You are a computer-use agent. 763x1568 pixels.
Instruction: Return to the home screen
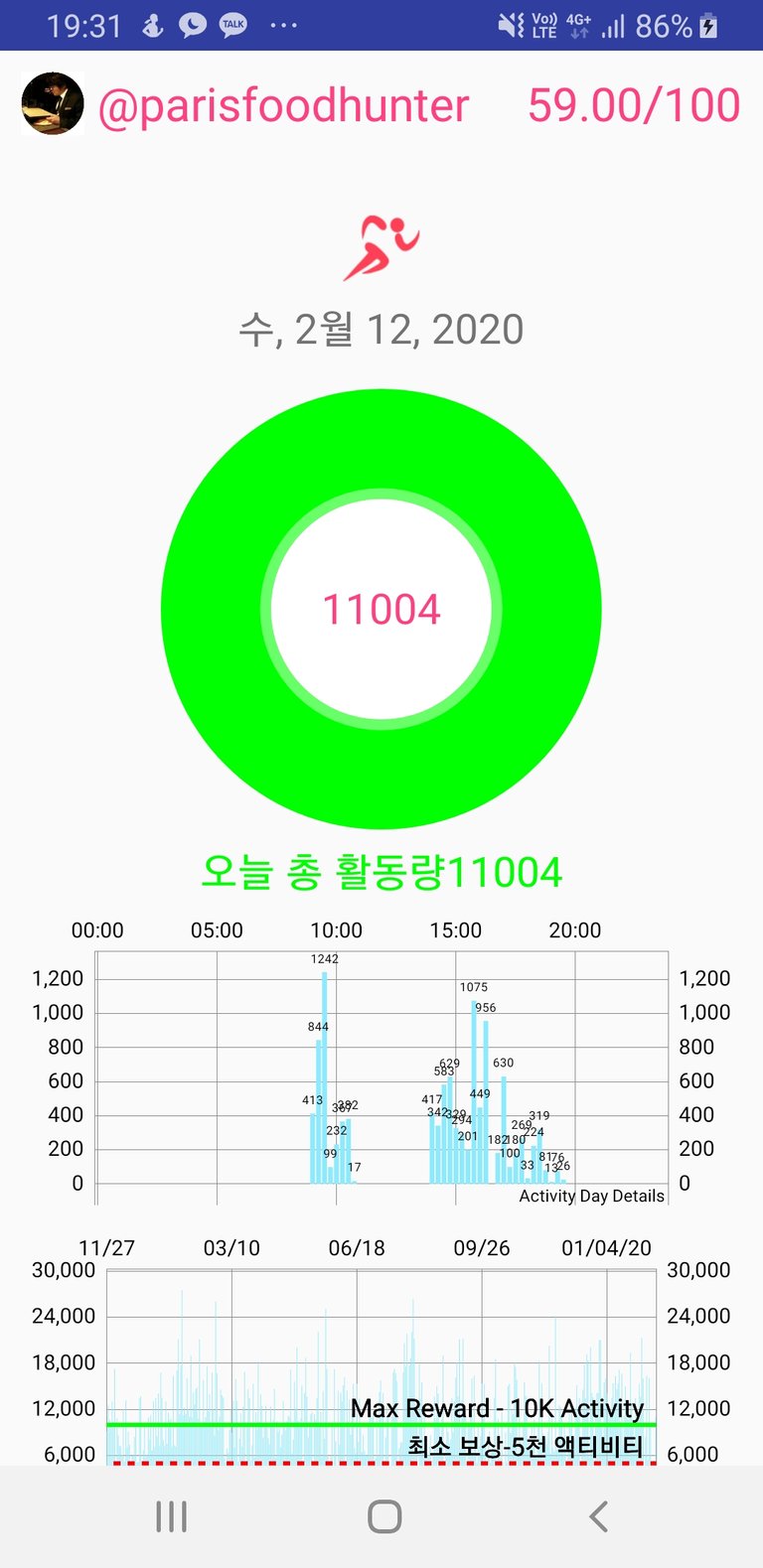pos(384,1516)
